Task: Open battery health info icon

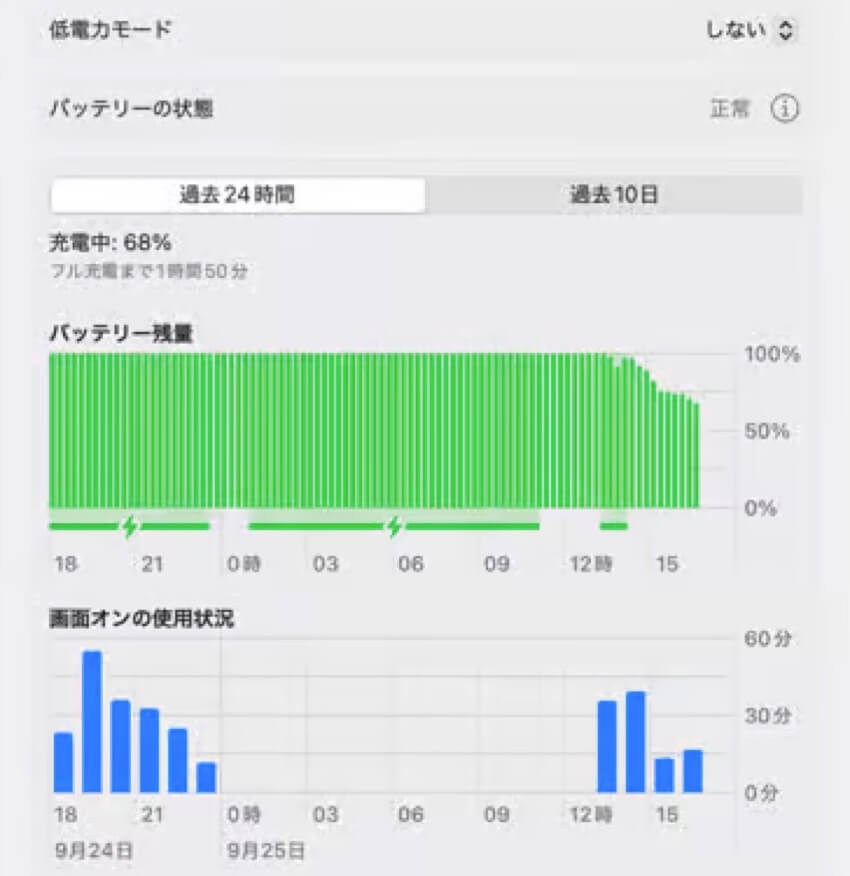Action: [x=785, y=109]
